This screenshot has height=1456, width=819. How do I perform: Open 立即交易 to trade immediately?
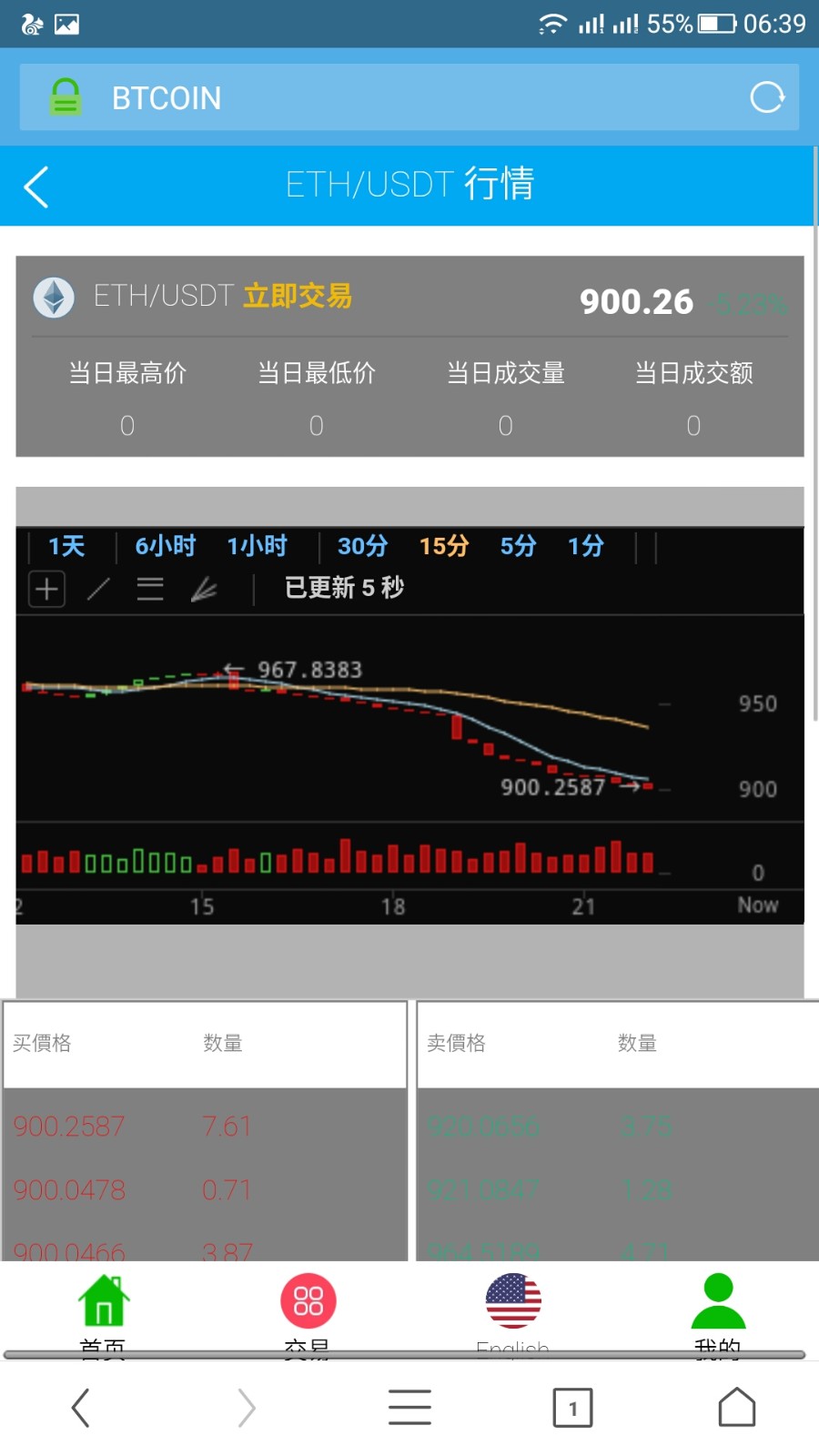(x=297, y=297)
